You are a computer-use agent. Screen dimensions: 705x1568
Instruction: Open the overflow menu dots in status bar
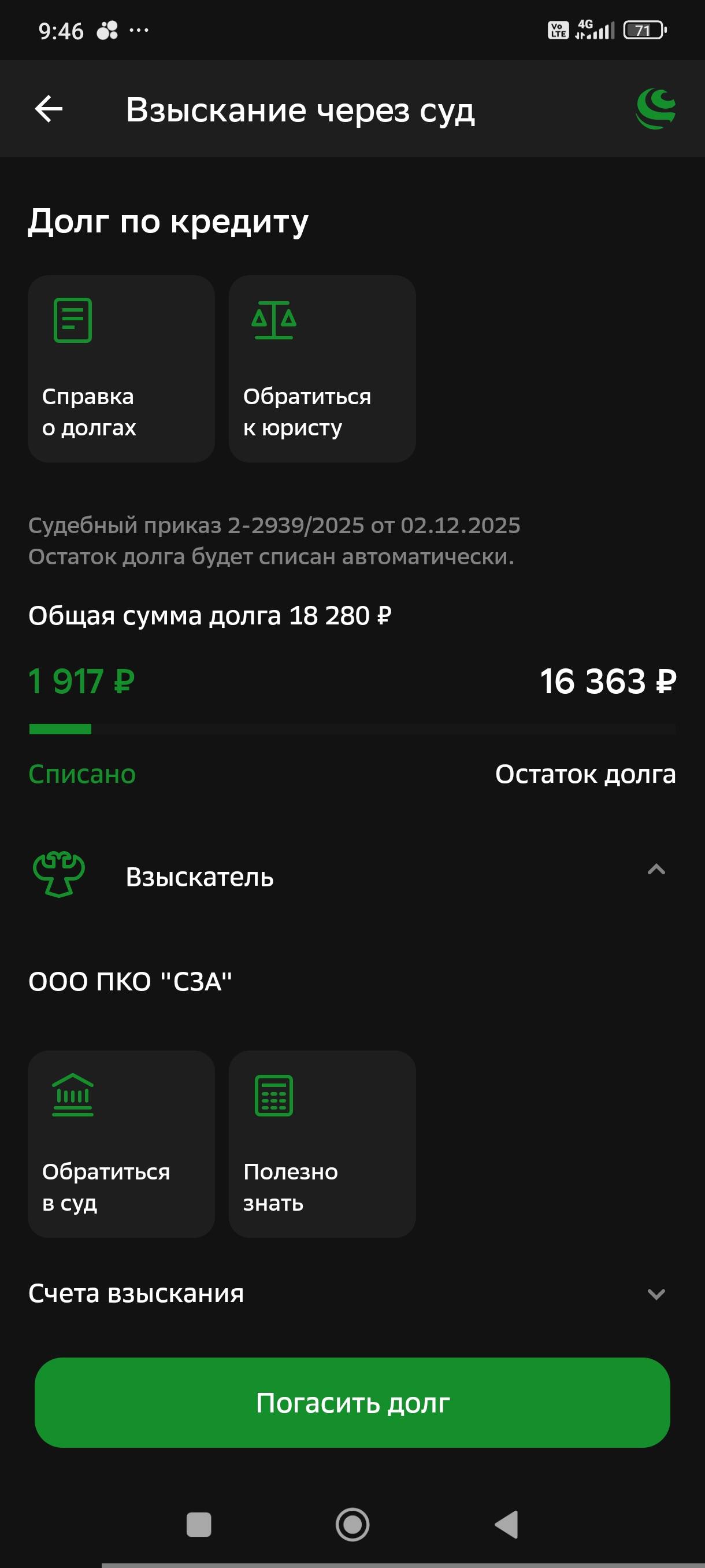139,31
